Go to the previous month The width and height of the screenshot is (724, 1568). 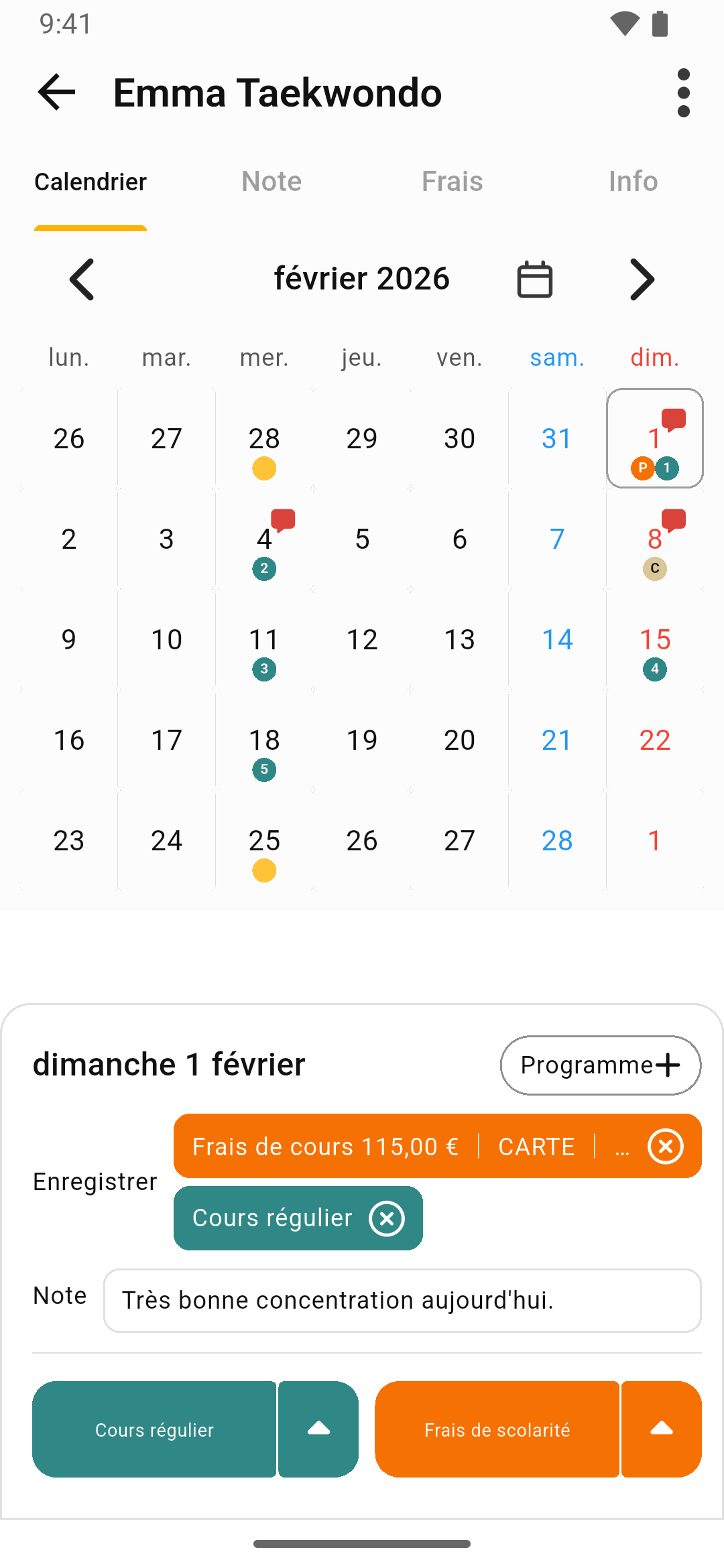[81, 279]
